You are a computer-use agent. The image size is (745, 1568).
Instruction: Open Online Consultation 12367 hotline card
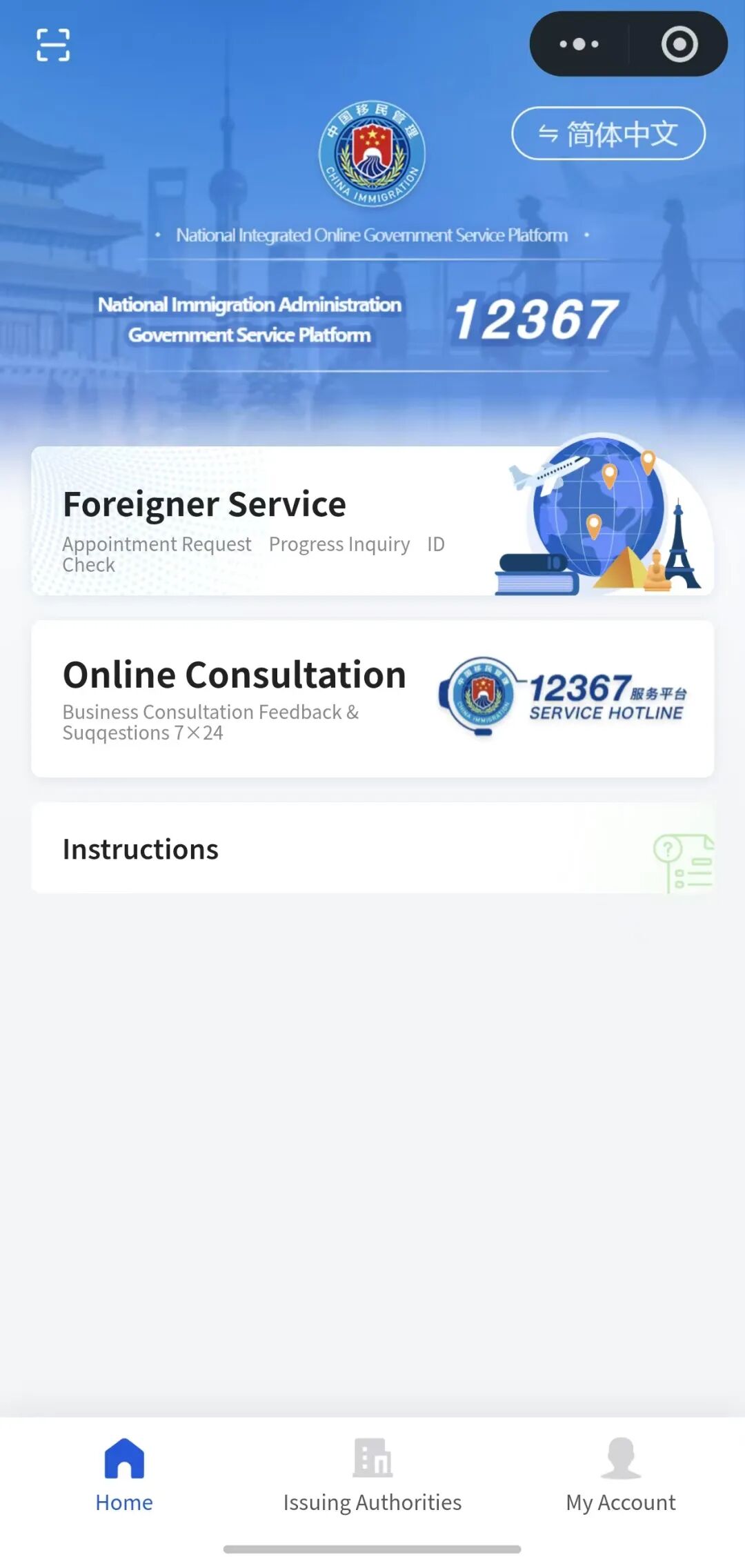(372, 698)
